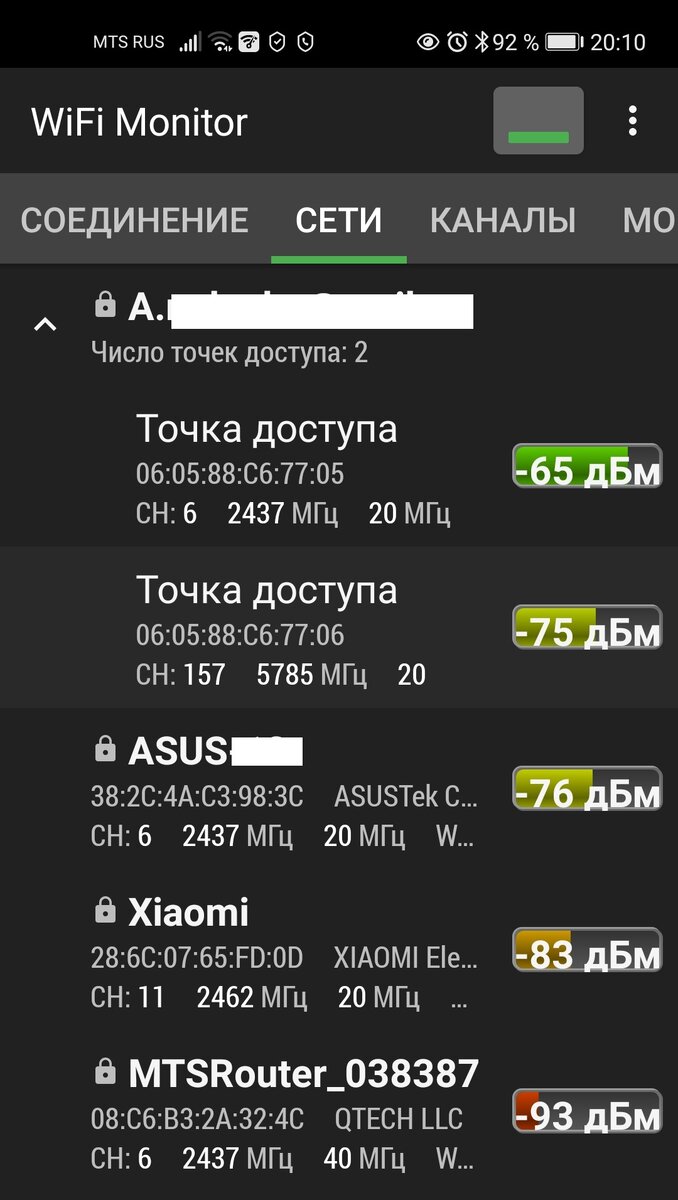Switch to the СОЕДИНЕНИЕ tab
The width and height of the screenshot is (678, 1200).
click(134, 220)
